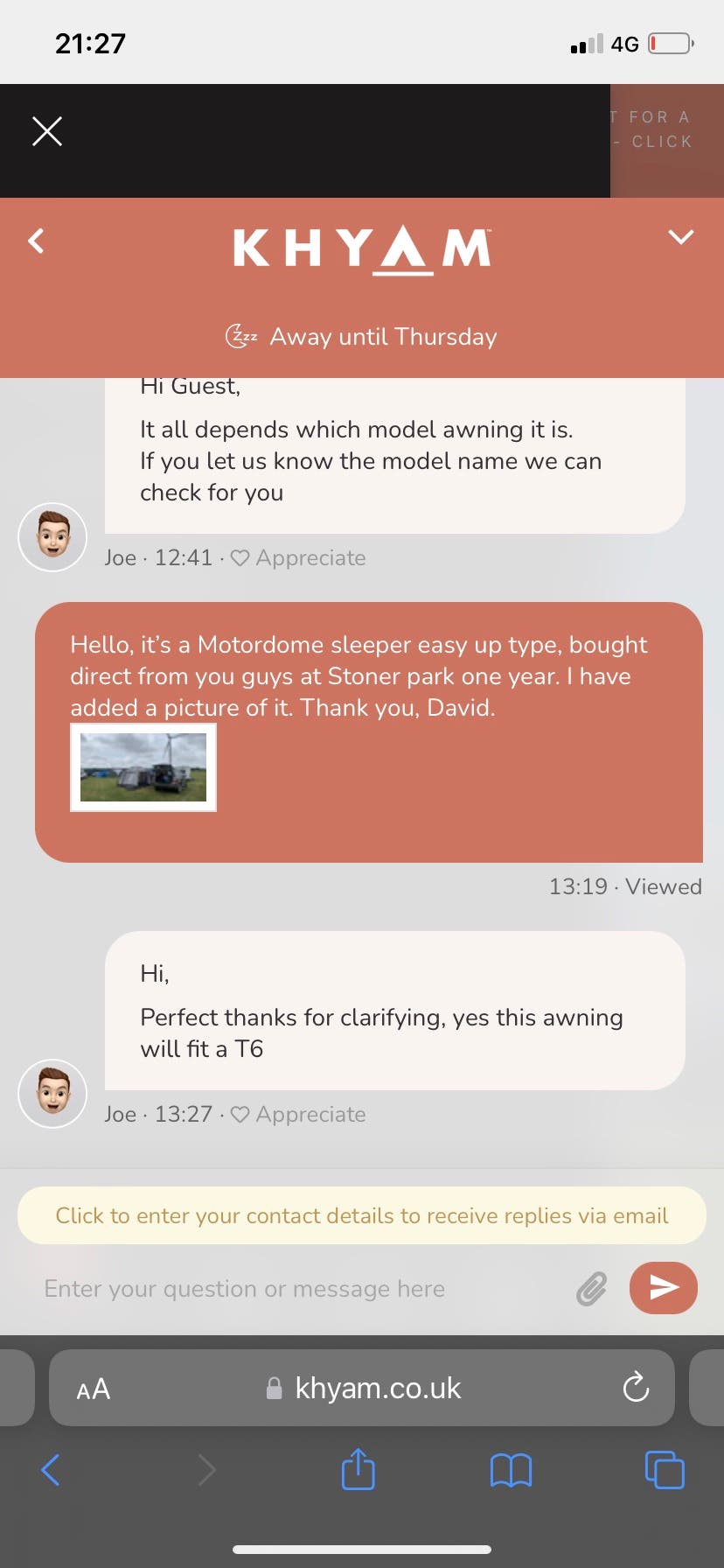Open the Safari share sheet

(358, 1470)
